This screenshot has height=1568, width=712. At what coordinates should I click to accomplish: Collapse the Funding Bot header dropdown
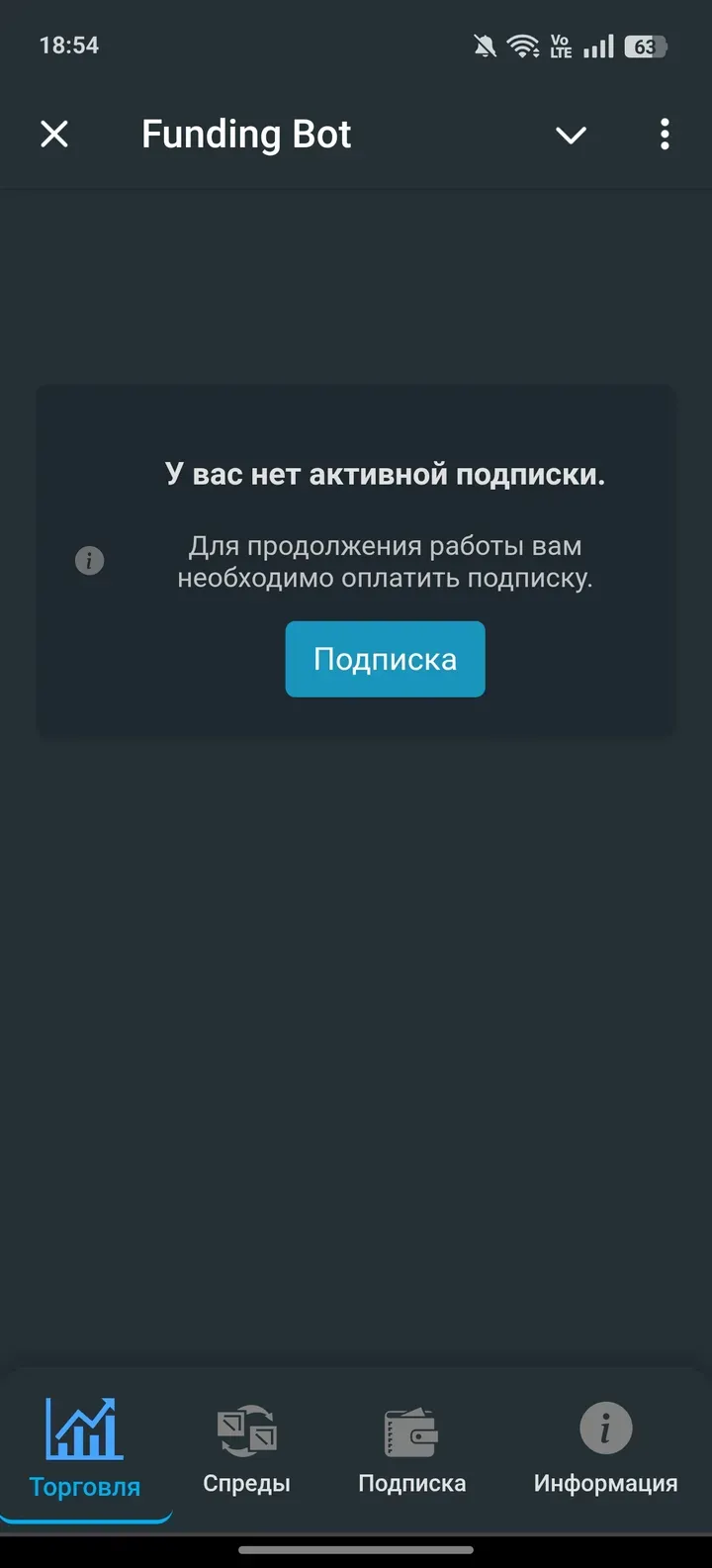[571, 135]
